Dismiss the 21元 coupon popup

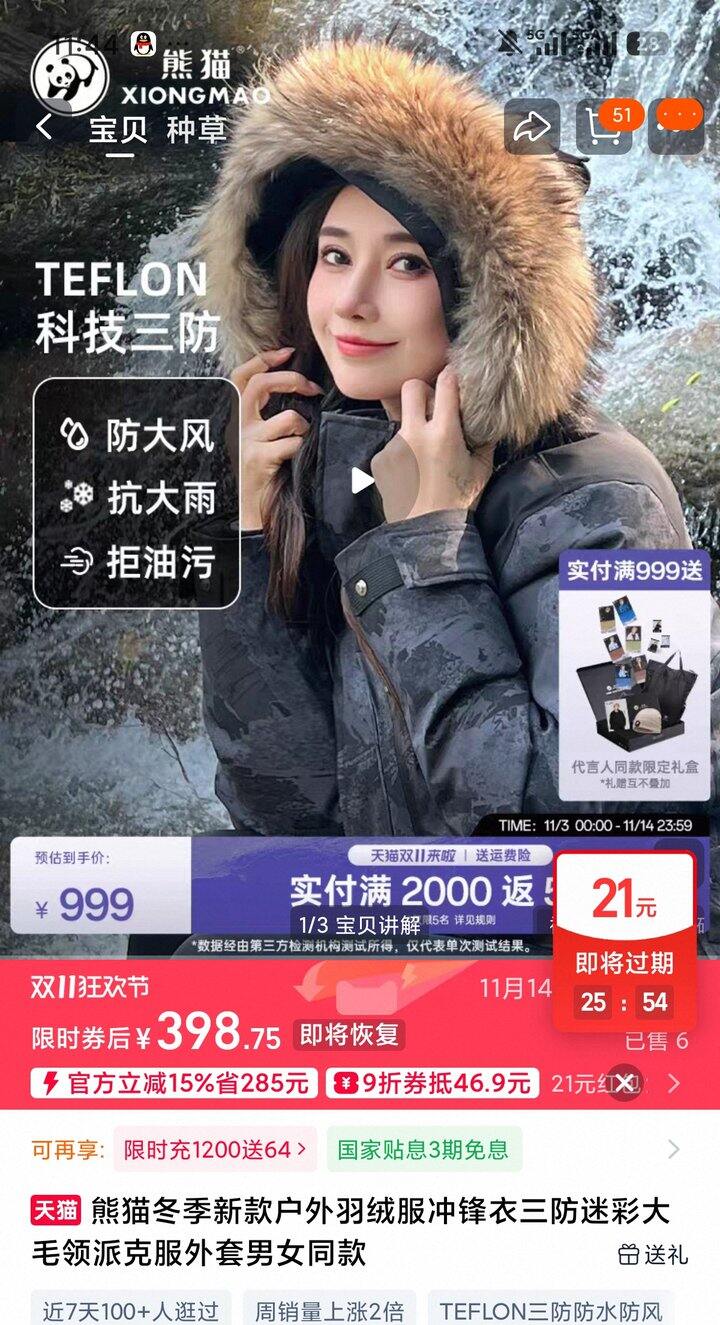tap(624, 1082)
